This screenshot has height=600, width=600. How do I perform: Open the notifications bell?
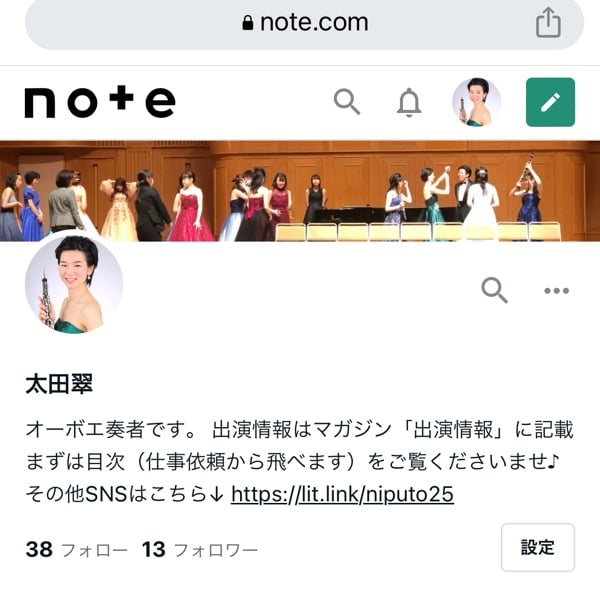[409, 102]
